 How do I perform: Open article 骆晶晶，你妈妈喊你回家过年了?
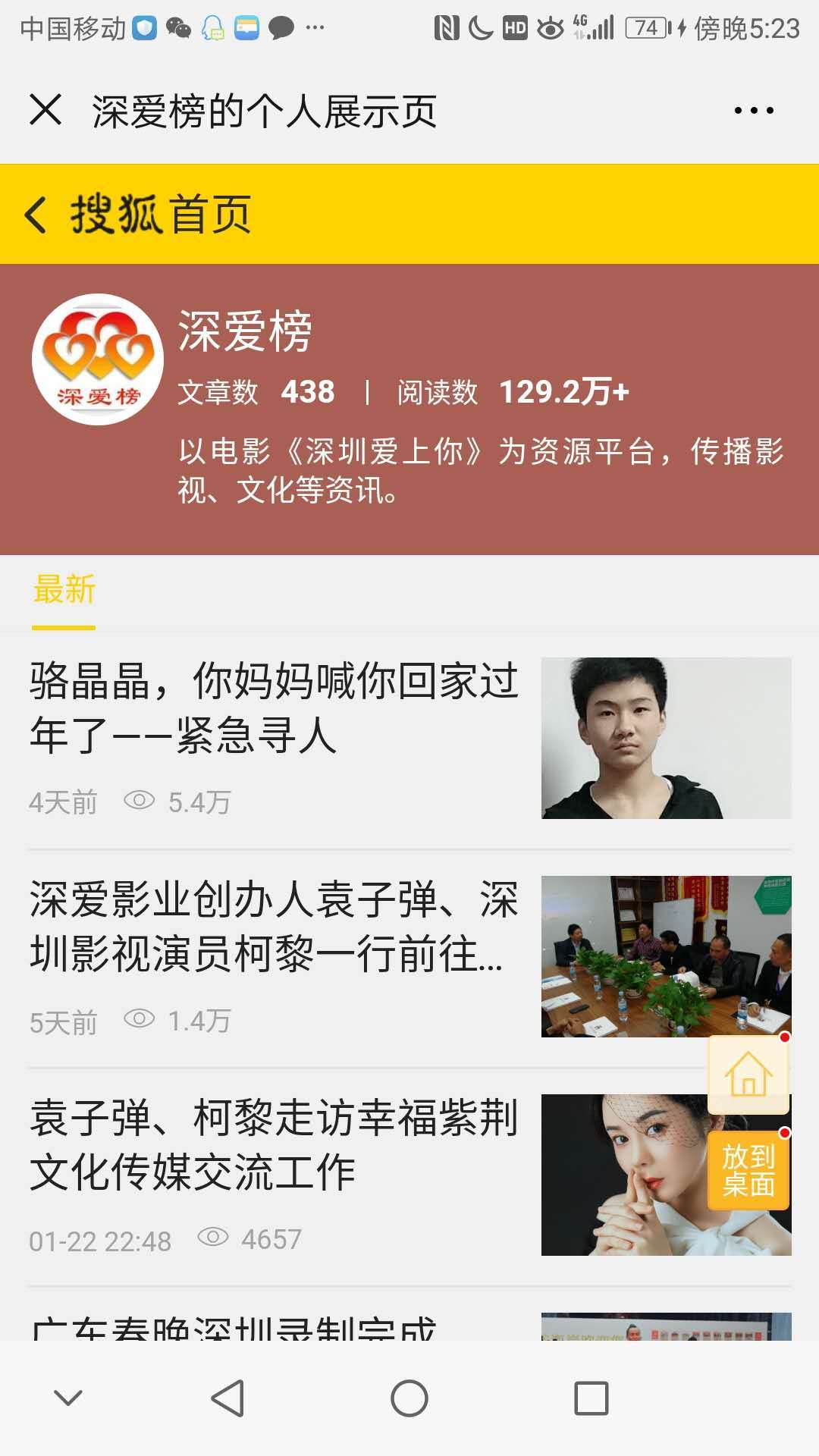coord(273,708)
